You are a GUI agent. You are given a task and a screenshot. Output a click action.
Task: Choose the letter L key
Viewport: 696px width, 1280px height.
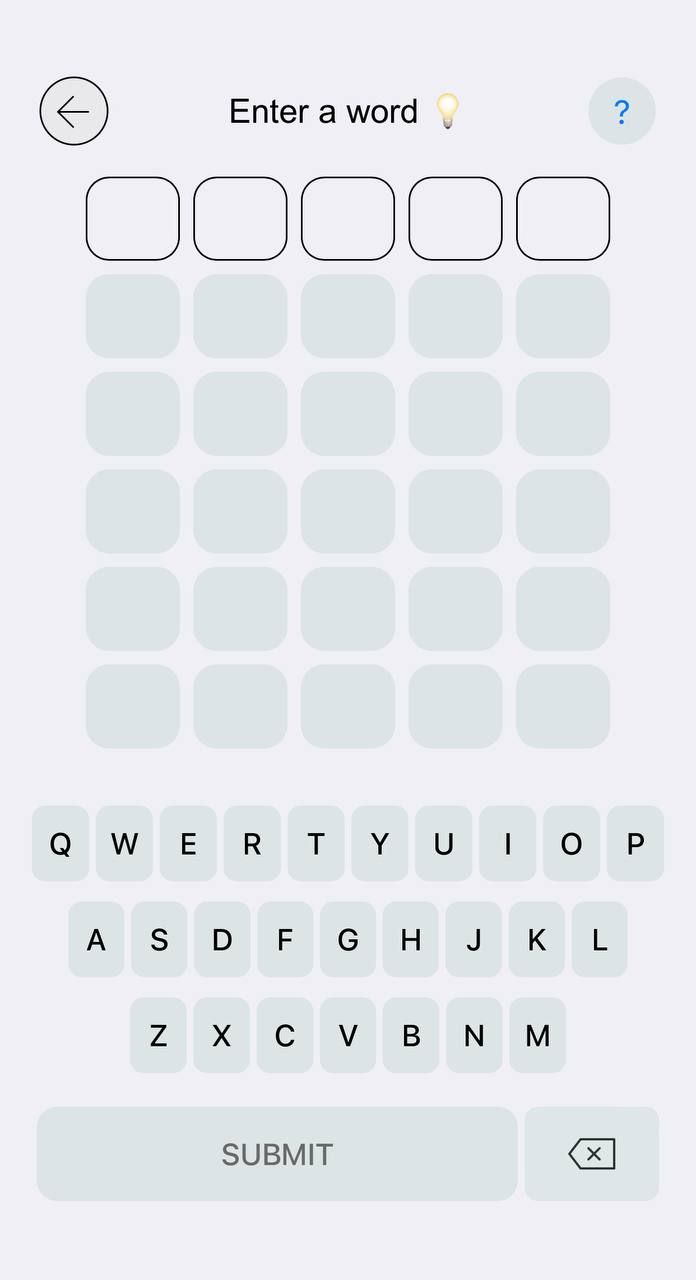click(599, 940)
